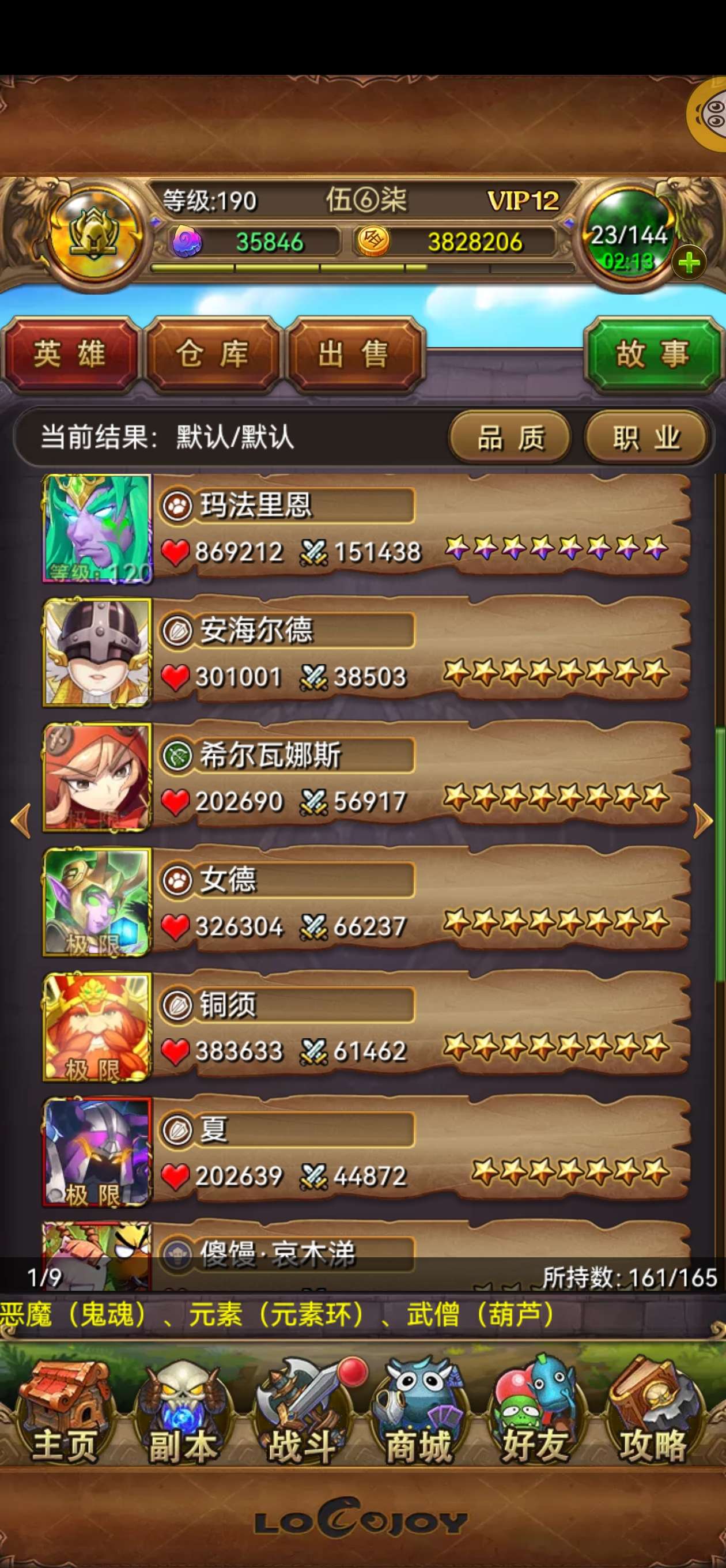Open hero 安海尔德

click(x=365, y=653)
